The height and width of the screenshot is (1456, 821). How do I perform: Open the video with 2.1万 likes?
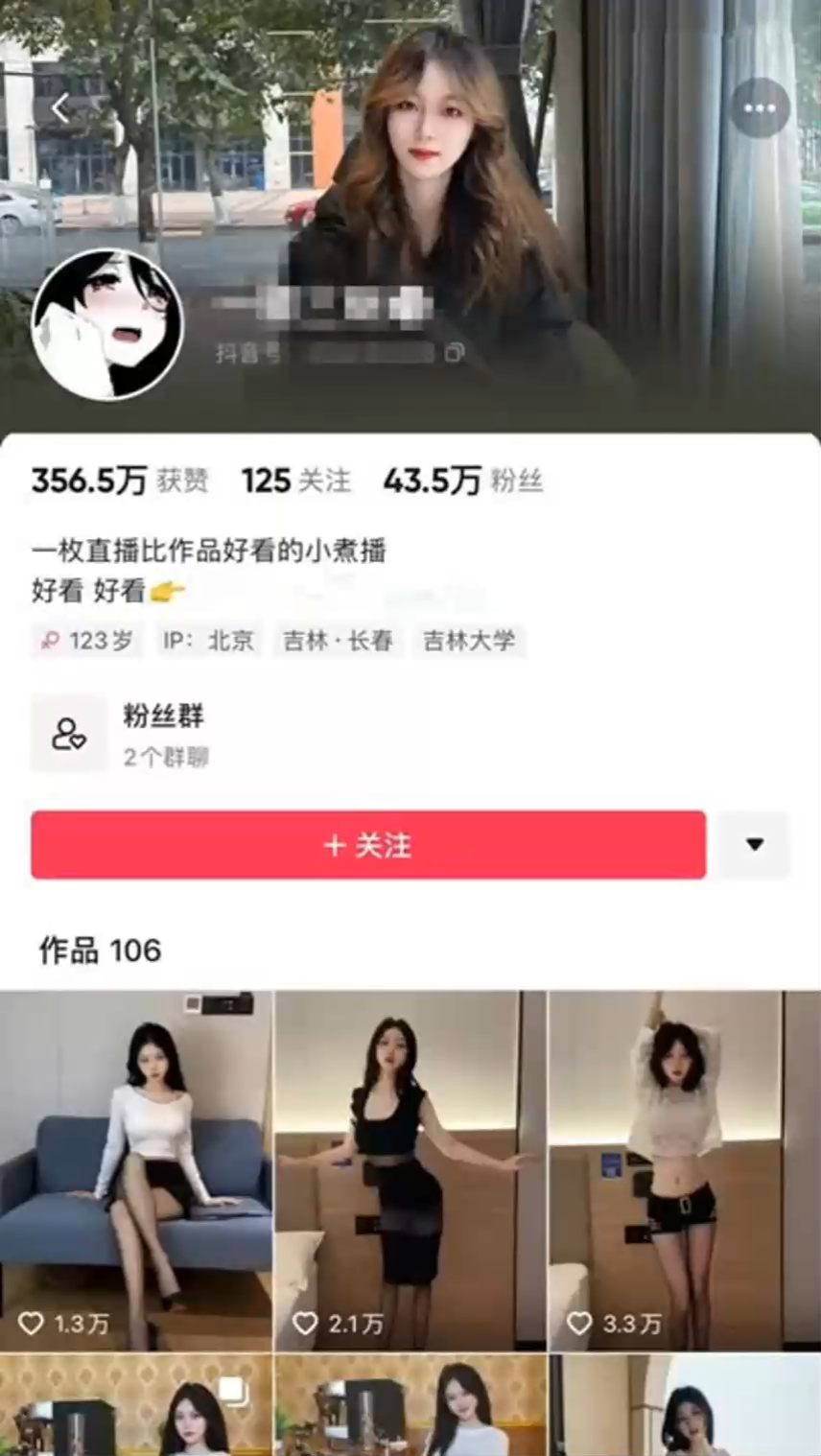[x=410, y=1170]
